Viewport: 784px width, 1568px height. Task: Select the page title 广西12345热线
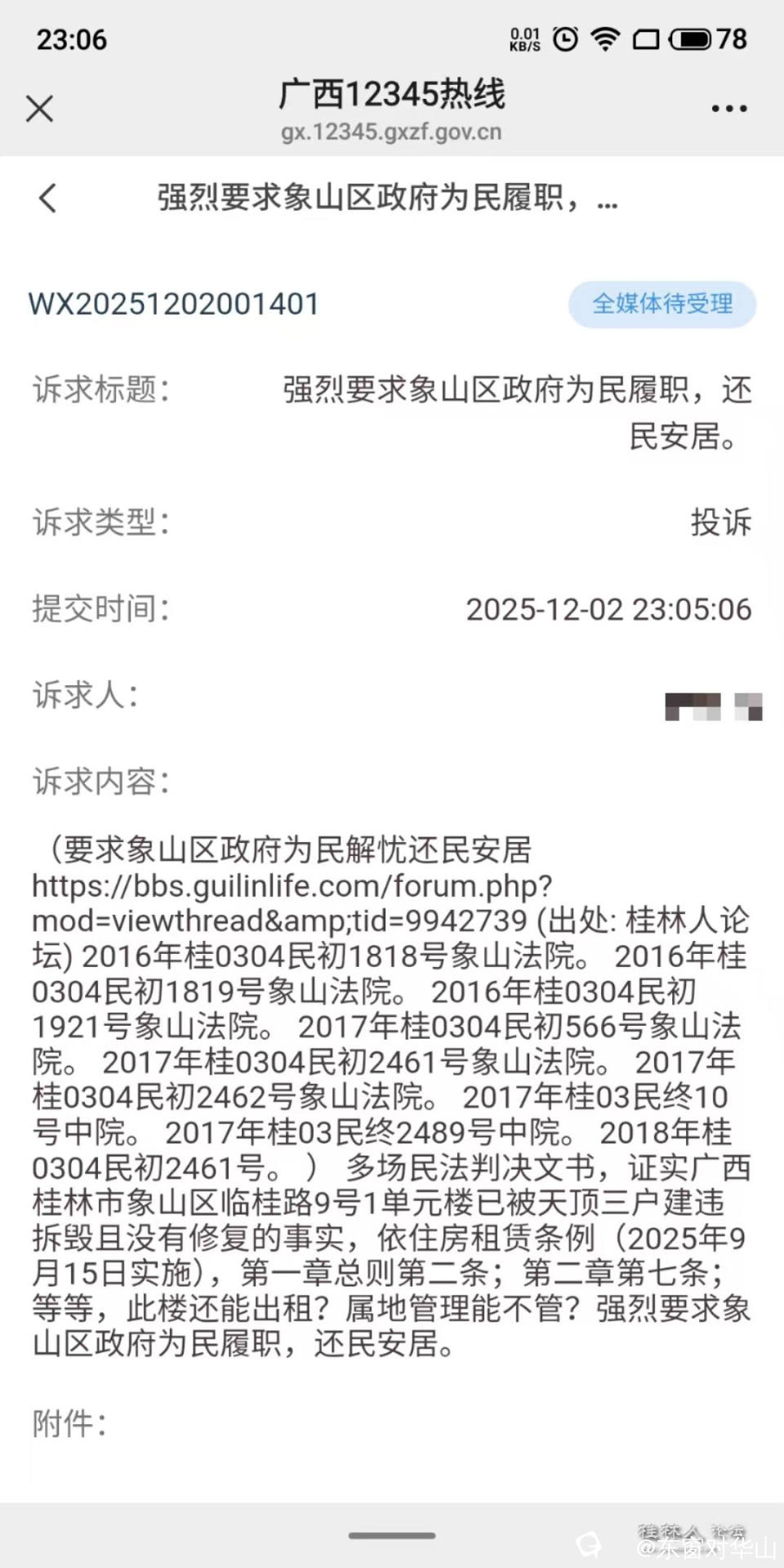(x=392, y=94)
